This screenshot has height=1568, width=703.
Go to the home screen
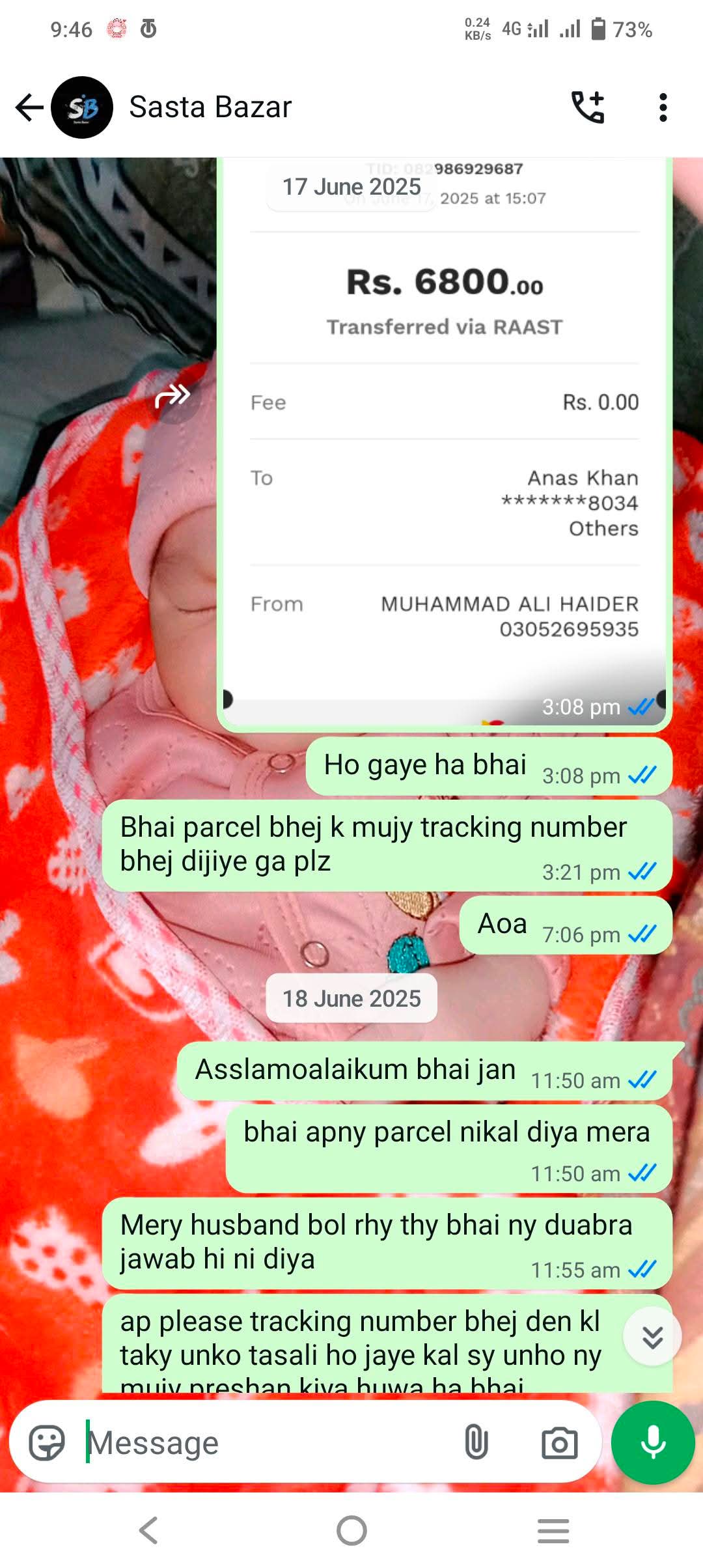pos(351,1530)
